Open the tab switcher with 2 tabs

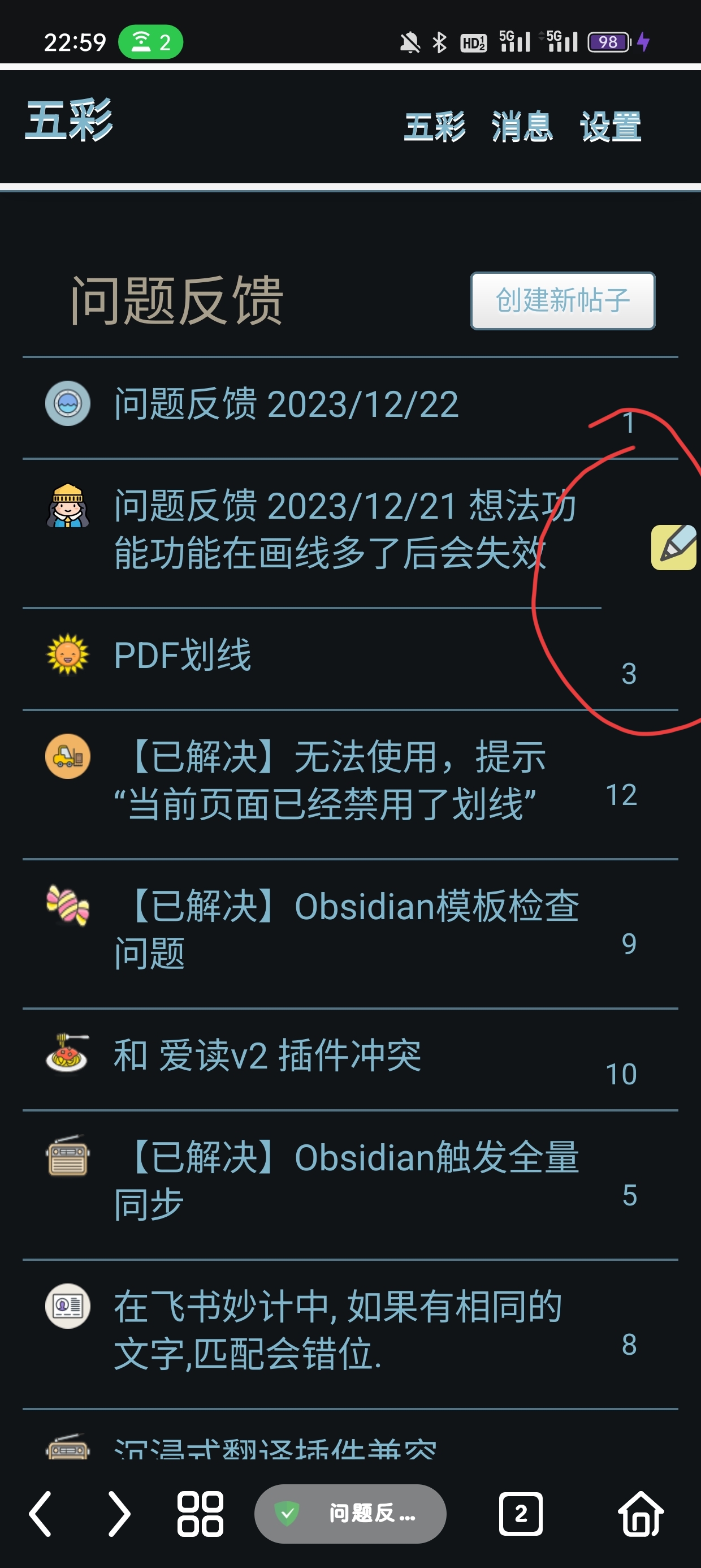(x=521, y=1513)
